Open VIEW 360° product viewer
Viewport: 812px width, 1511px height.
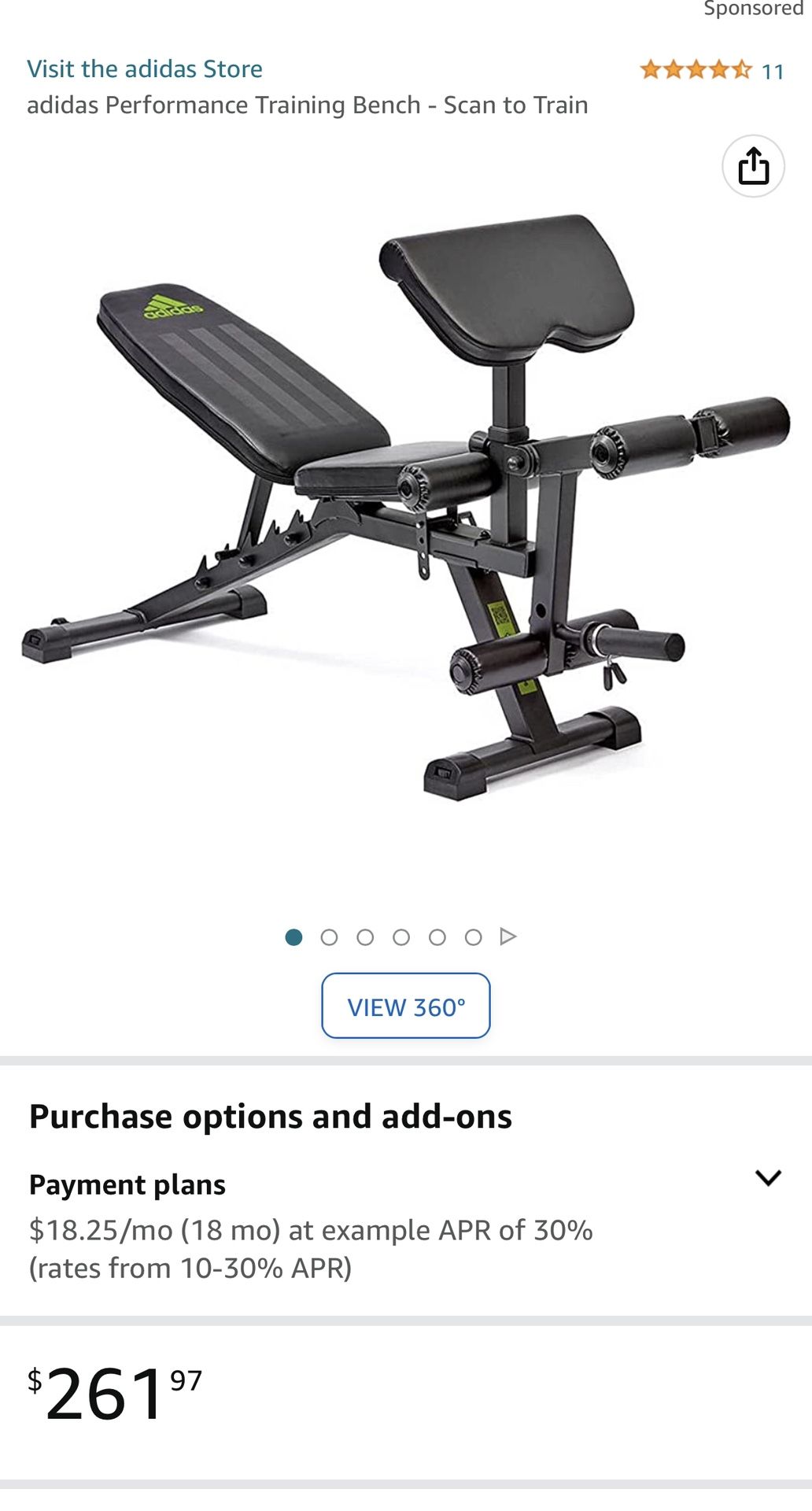click(x=405, y=1006)
